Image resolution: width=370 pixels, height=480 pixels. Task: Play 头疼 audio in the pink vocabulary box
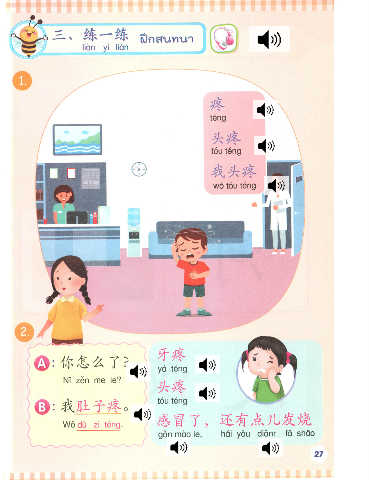coord(266,146)
